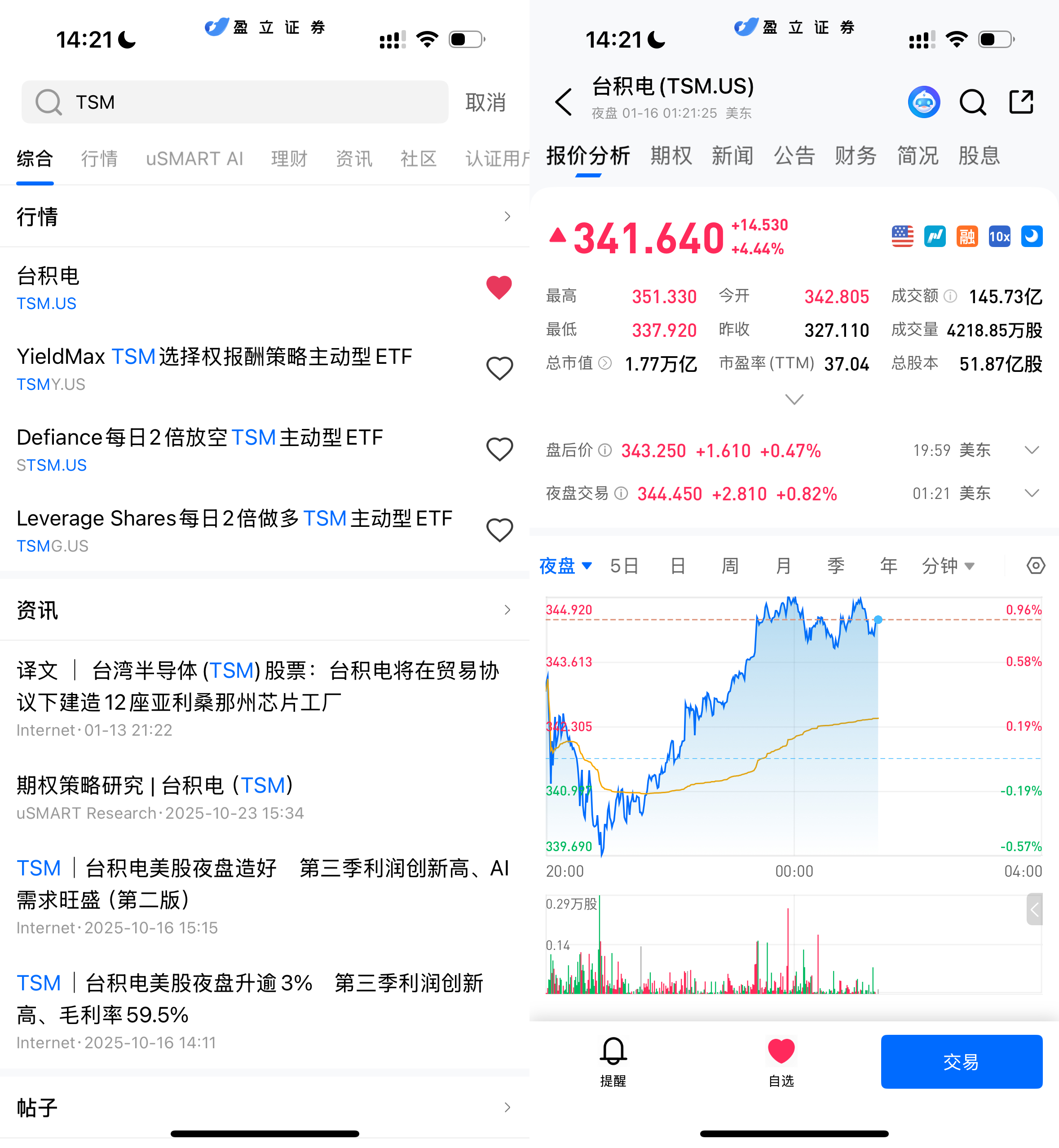Open the 台湾半导体 Arizona chip factory article
The image size is (1059, 1148).
pos(258,686)
